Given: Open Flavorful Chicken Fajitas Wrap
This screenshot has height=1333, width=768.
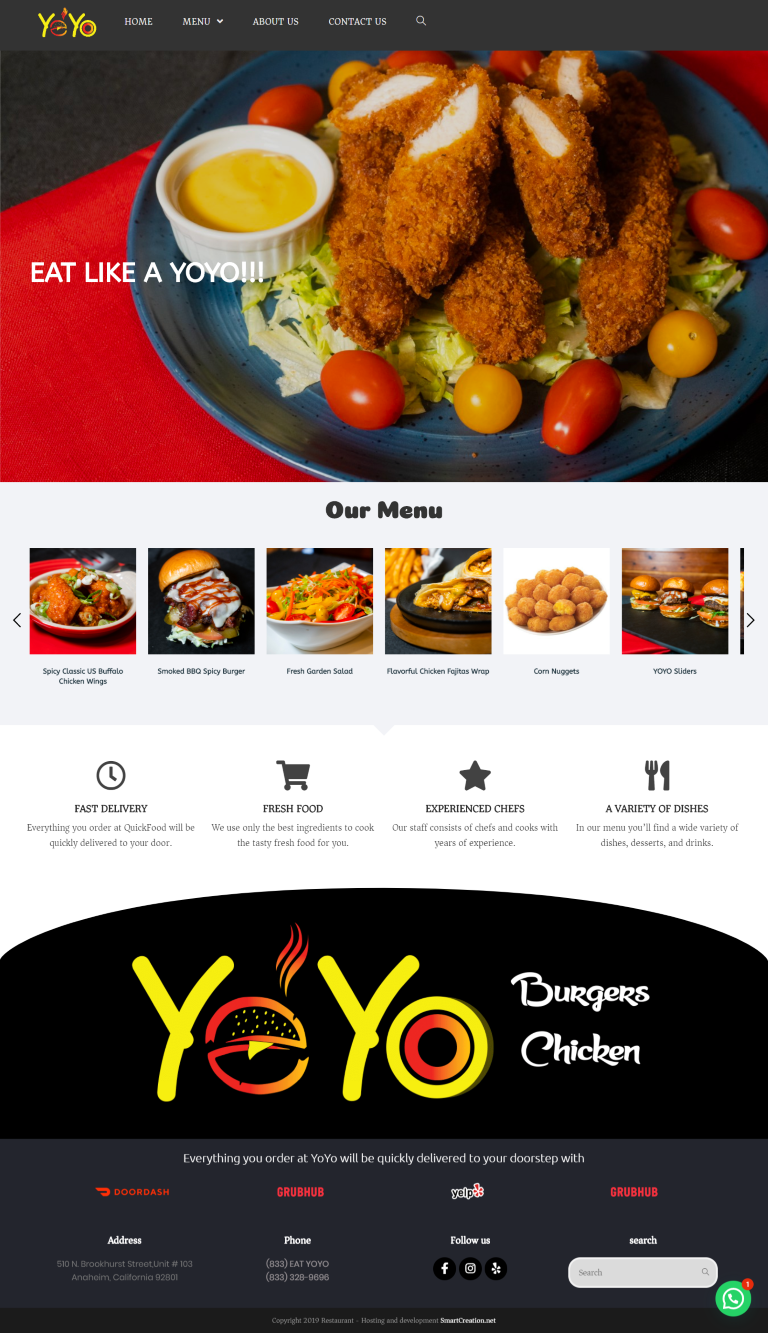Looking at the screenshot, I should (438, 601).
